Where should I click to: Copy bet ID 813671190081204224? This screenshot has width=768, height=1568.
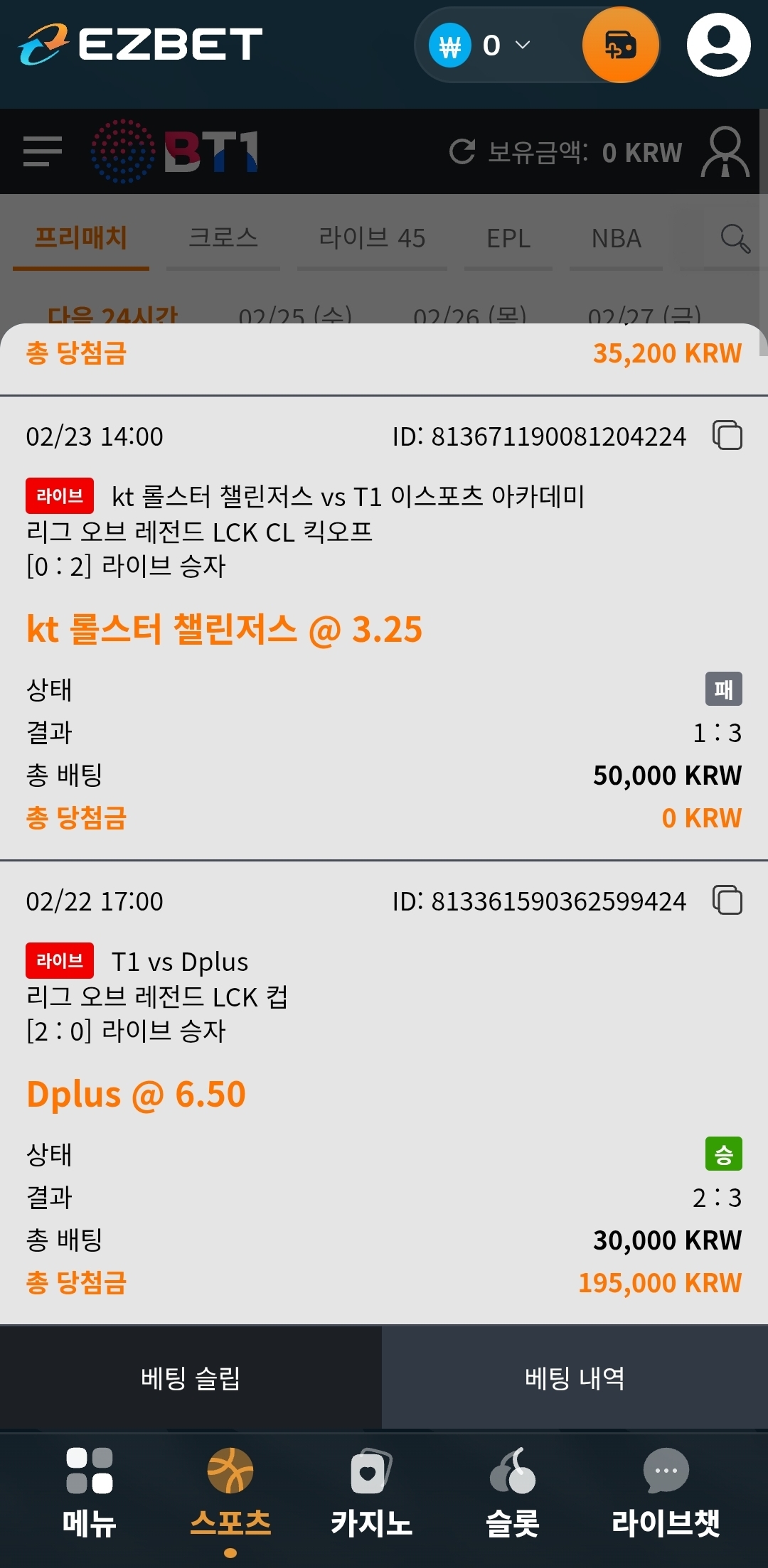(727, 435)
